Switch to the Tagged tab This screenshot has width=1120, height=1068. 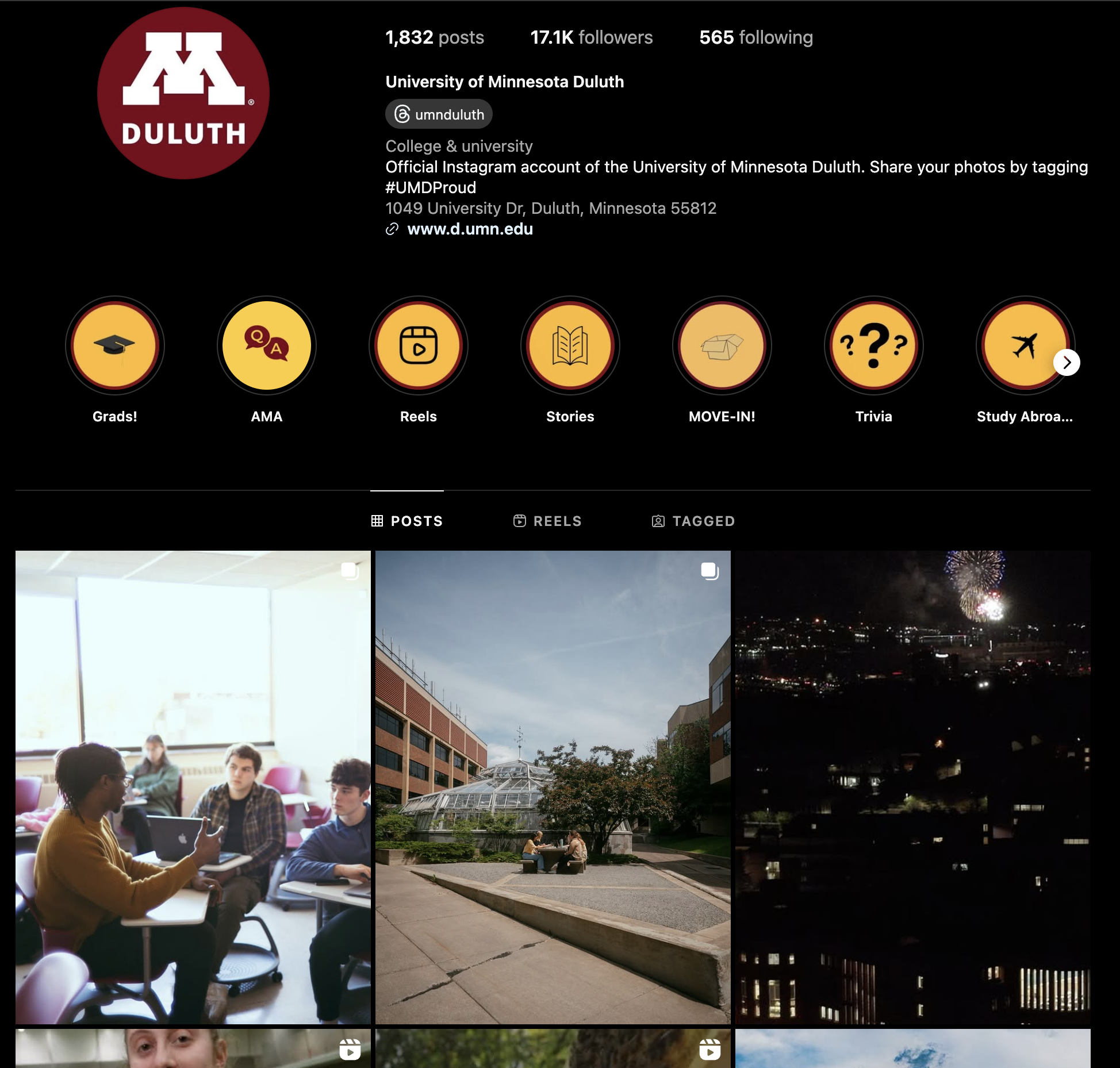pyautogui.click(x=693, y=521)
